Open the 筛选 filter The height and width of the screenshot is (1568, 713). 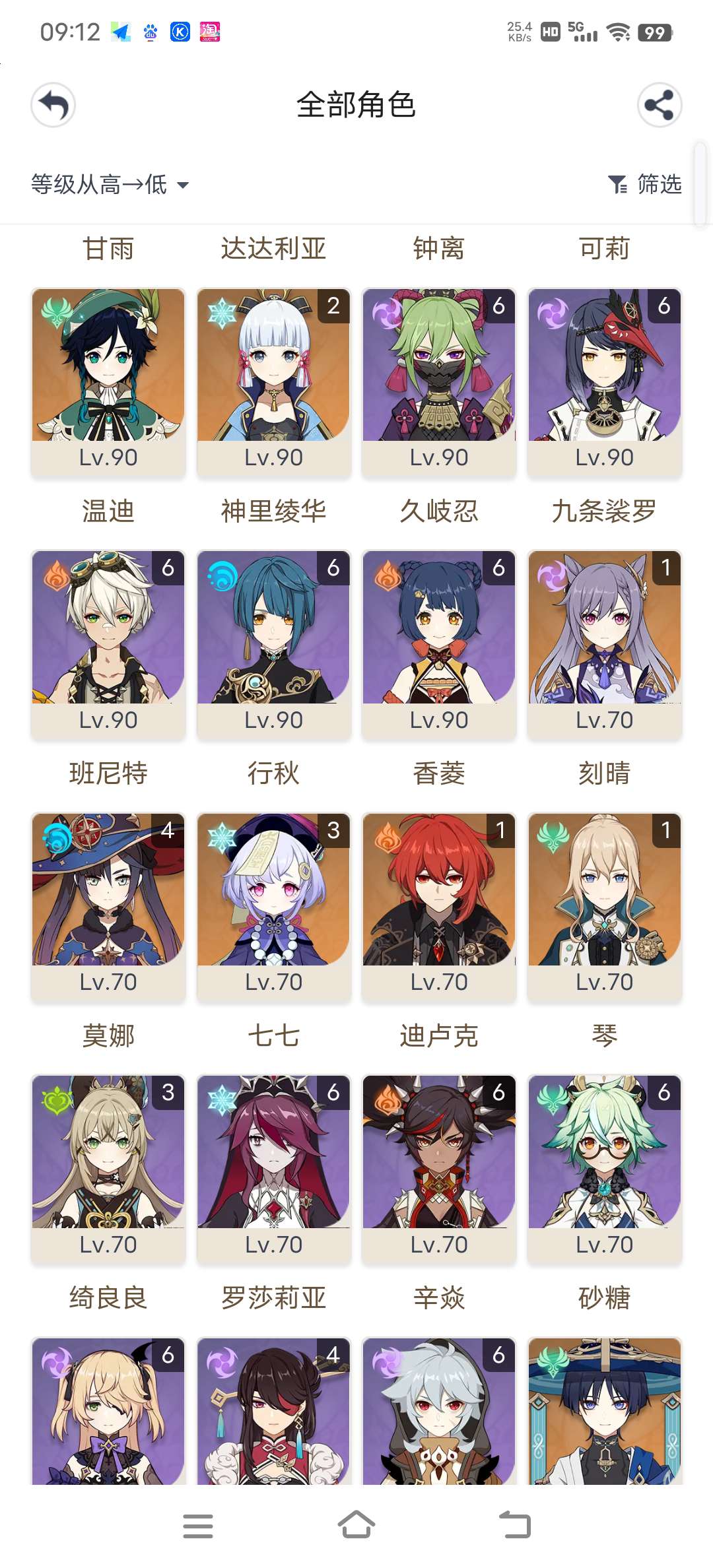click(x=645, y=185)
